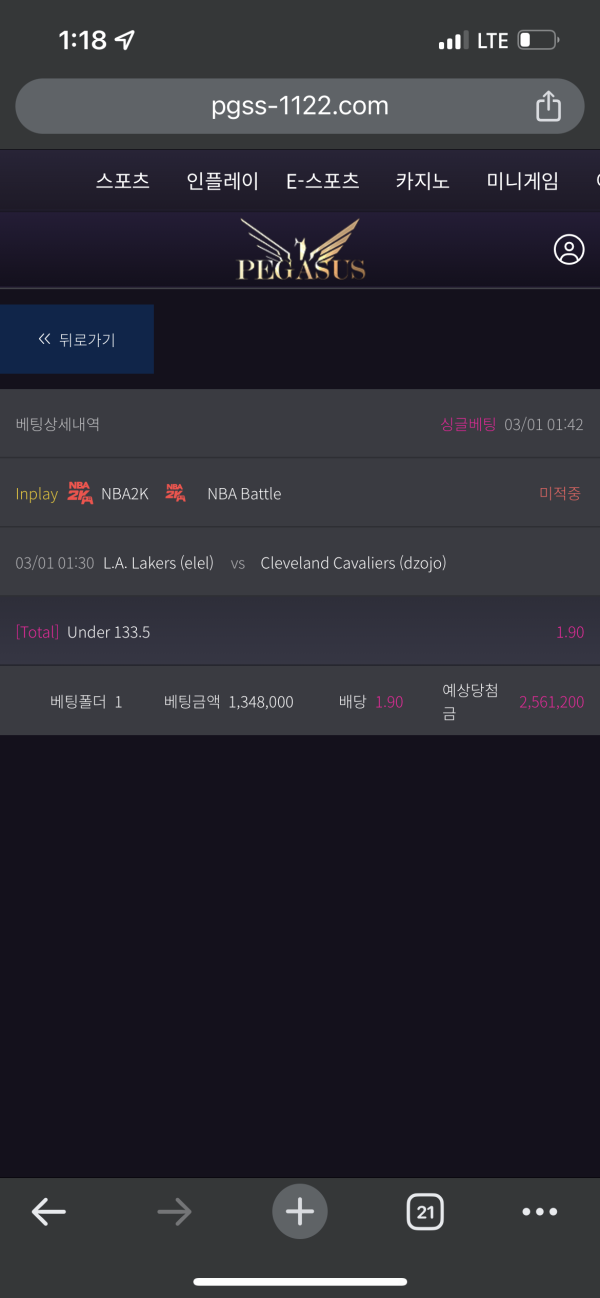The width and height of the screenshot is (600, 1298).
Task: Open the user profile icon
Action: 569,250
